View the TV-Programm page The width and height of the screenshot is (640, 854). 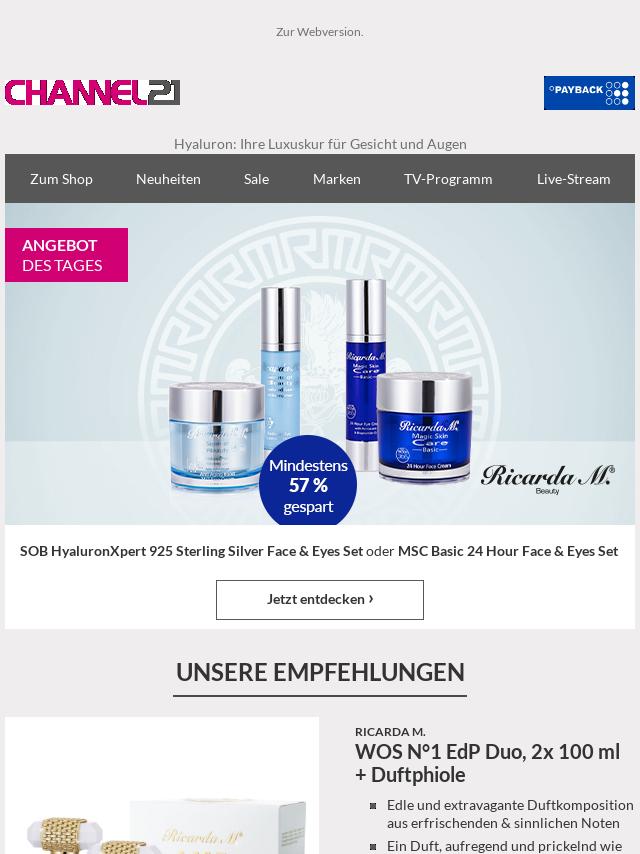[448, 179]
